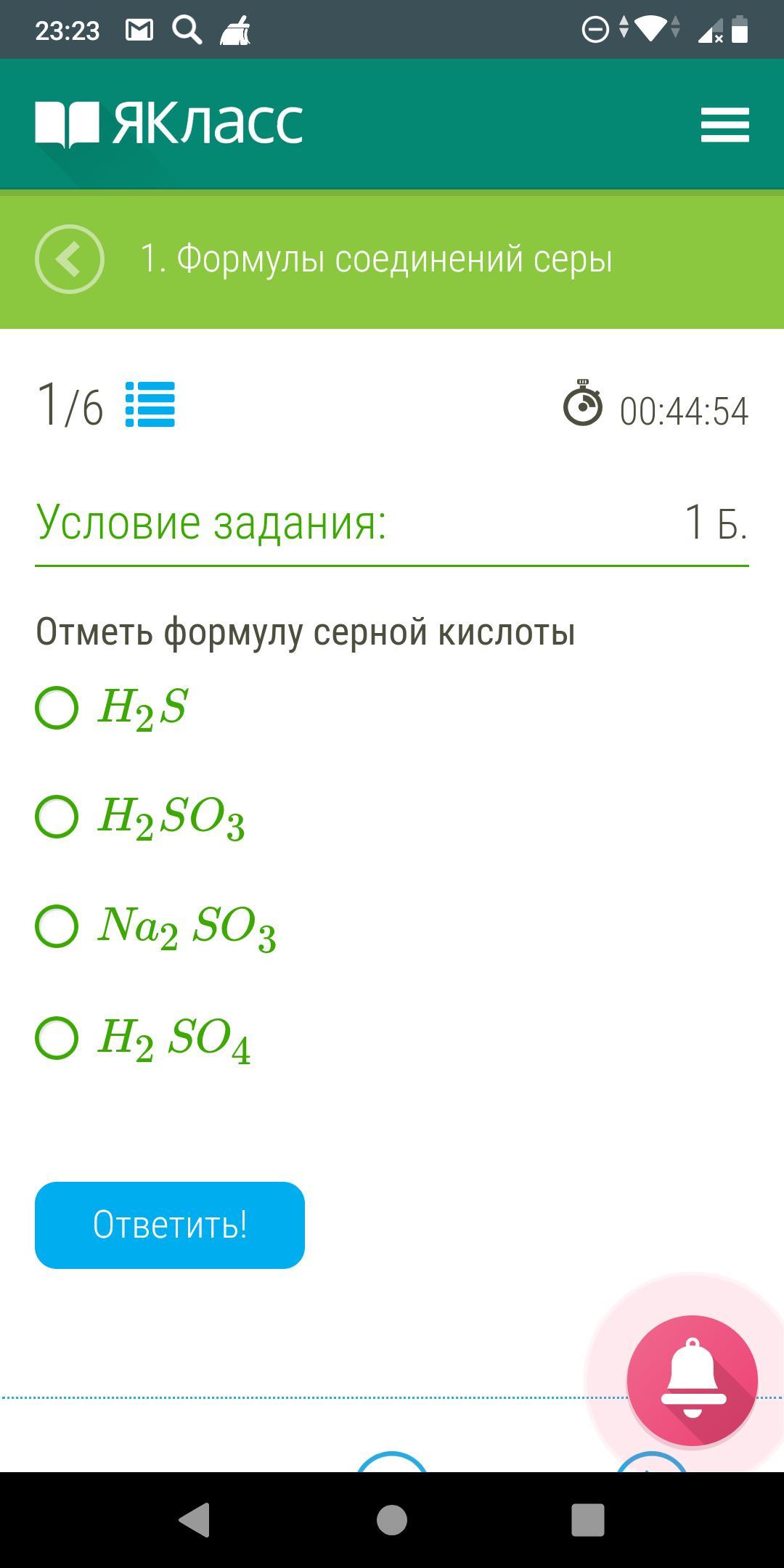The height and width of the screenshot is (1568, 784).
Task: Open the pink notifications bell
Action: (x=693, y=1381)
